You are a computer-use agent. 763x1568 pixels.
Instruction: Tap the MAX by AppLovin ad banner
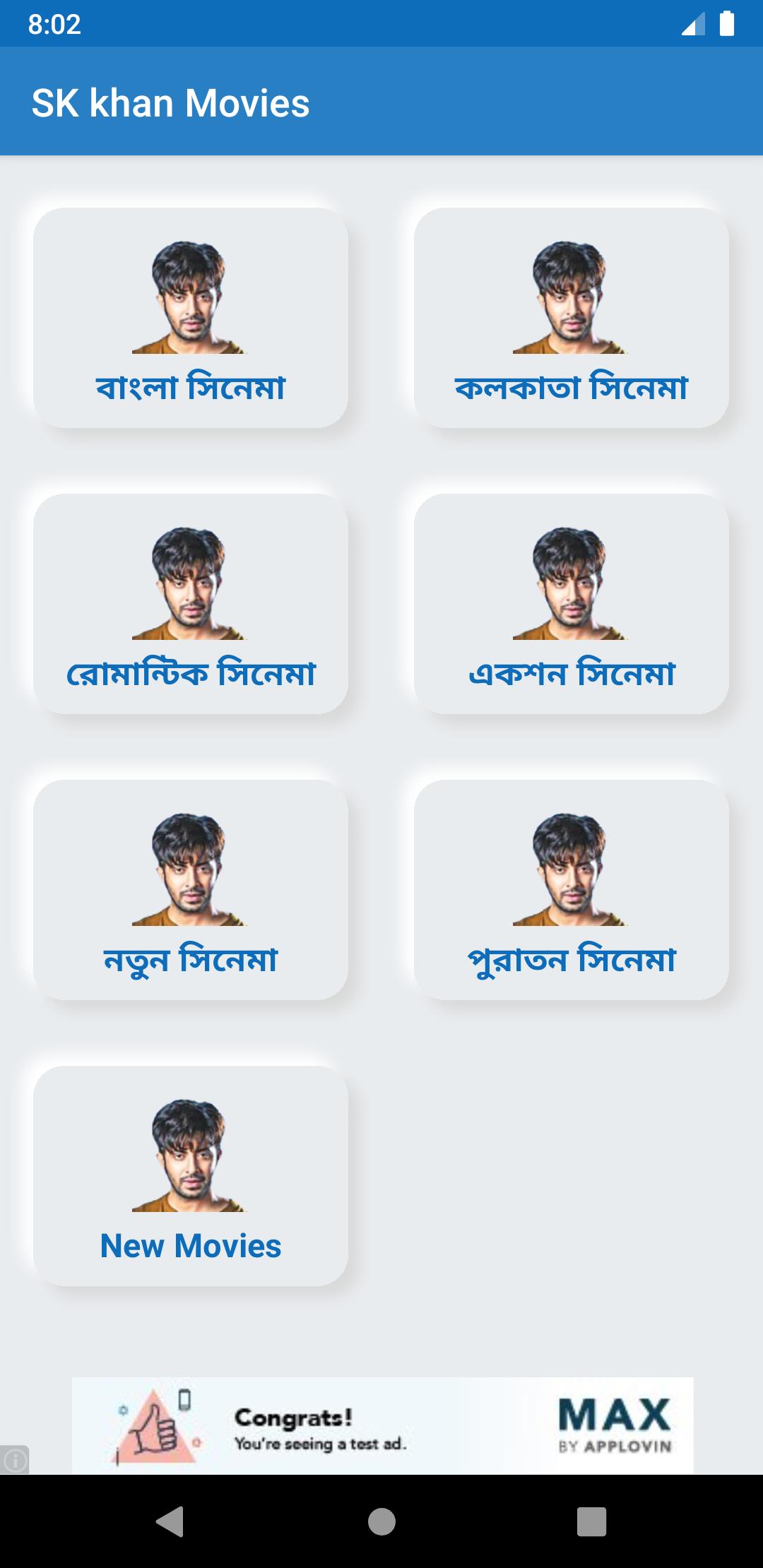tap(382, 1425)
